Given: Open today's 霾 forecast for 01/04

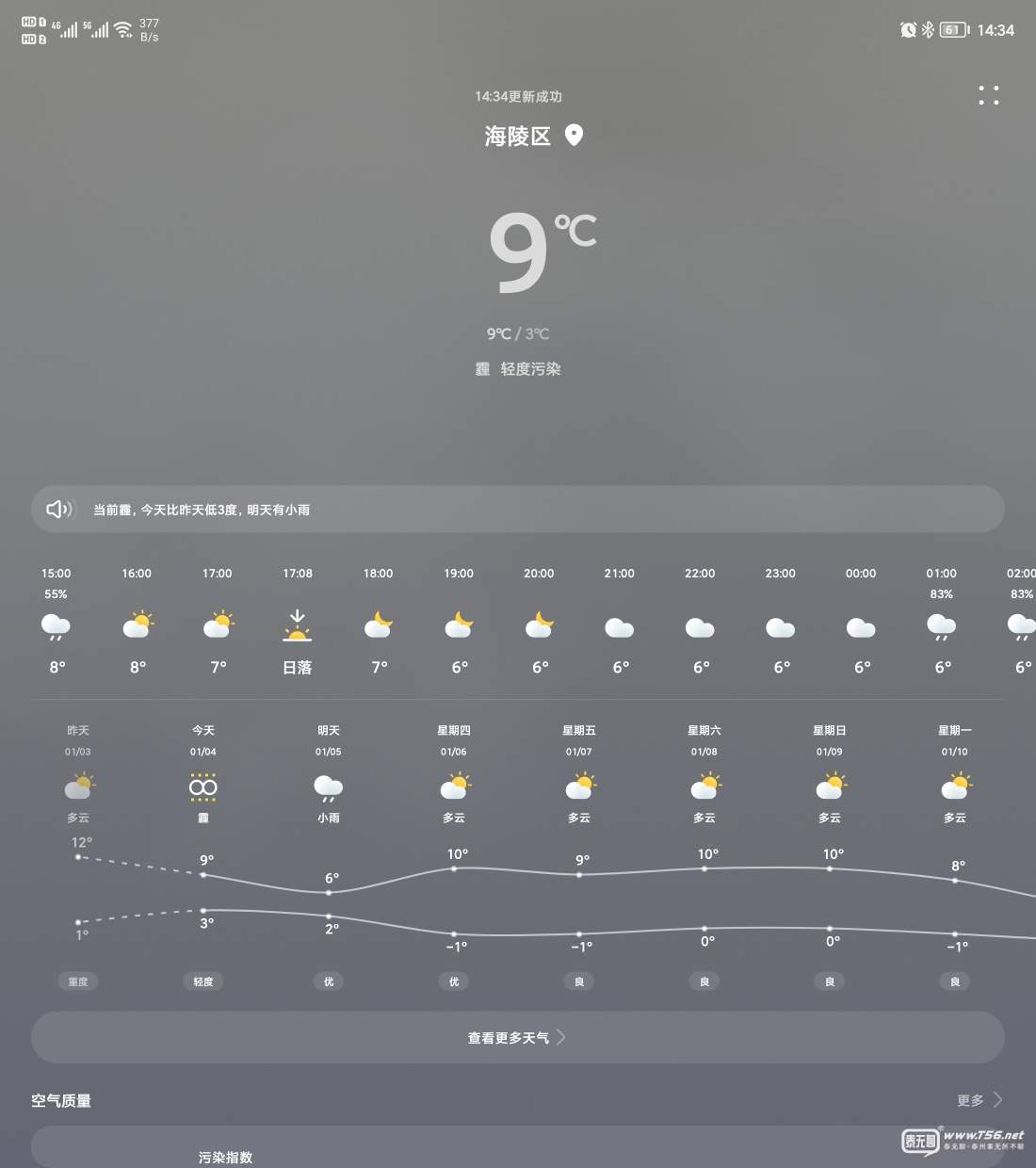Looking at the screenshot, I should coord(202,787).
